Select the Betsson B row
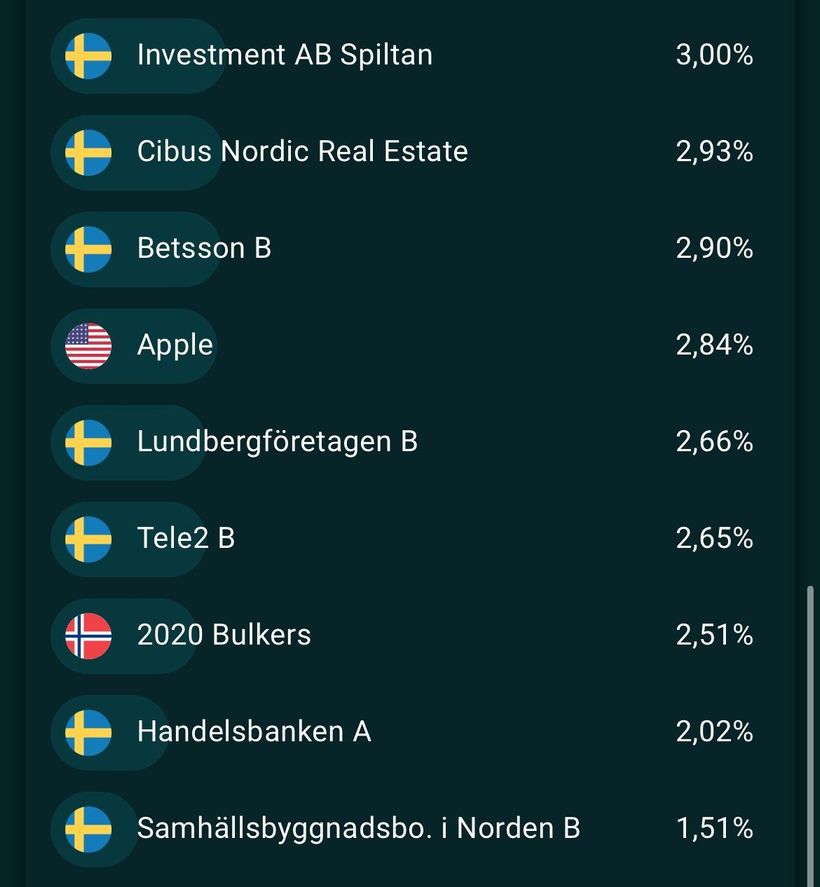 203,250
